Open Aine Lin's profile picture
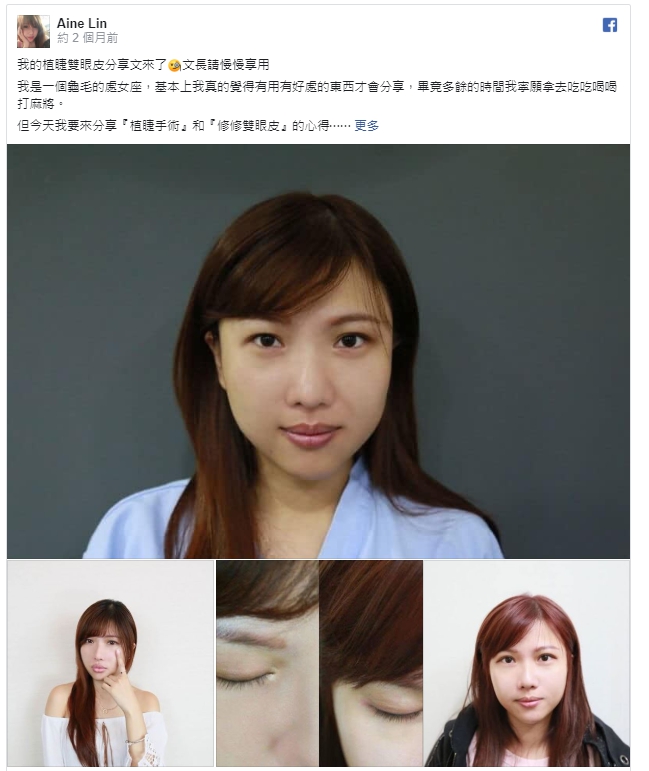The height and width of the screenshot is (771, 649). click(33, 31)
